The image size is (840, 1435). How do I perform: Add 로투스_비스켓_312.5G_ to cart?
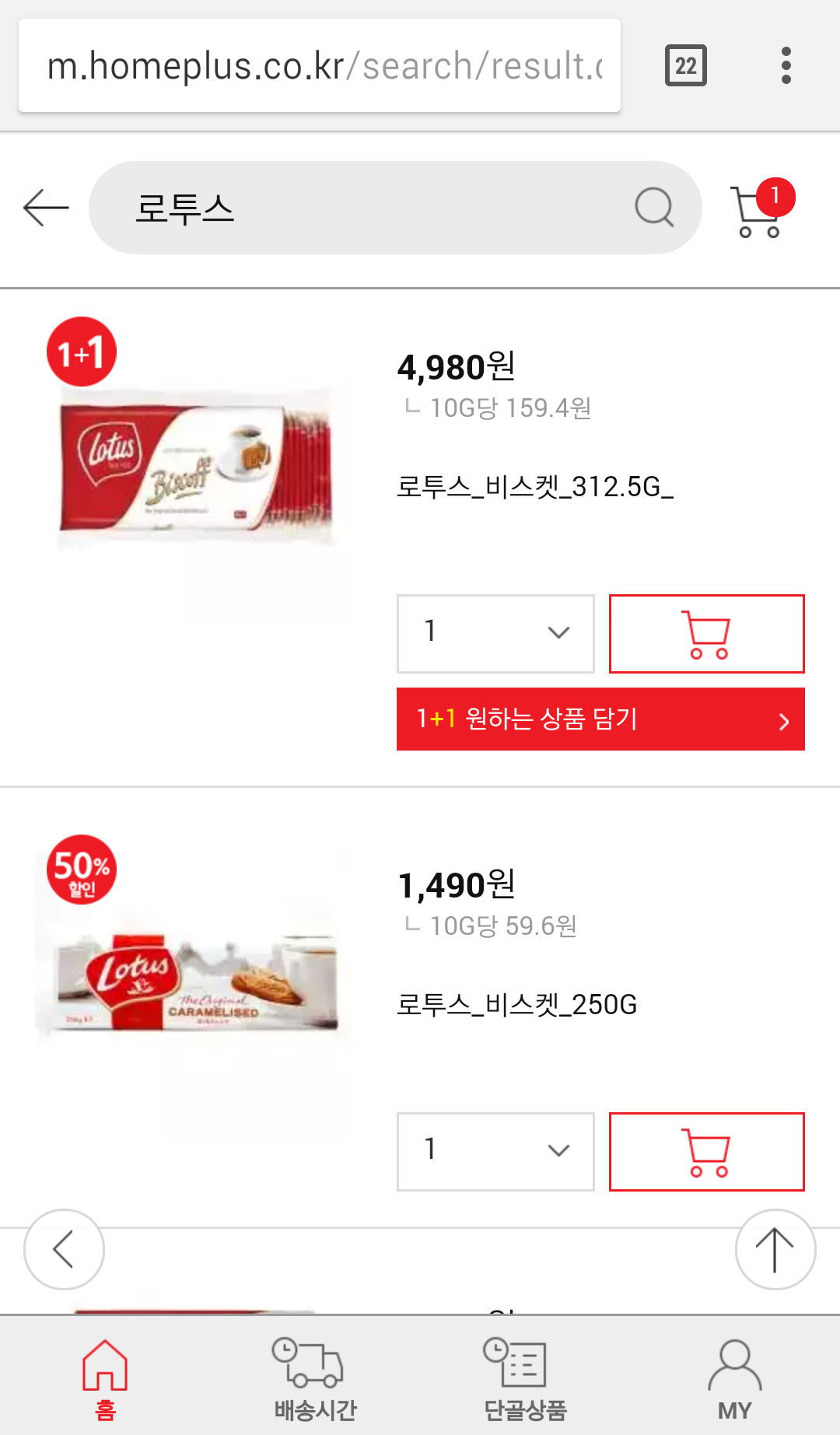coord(706,633)
